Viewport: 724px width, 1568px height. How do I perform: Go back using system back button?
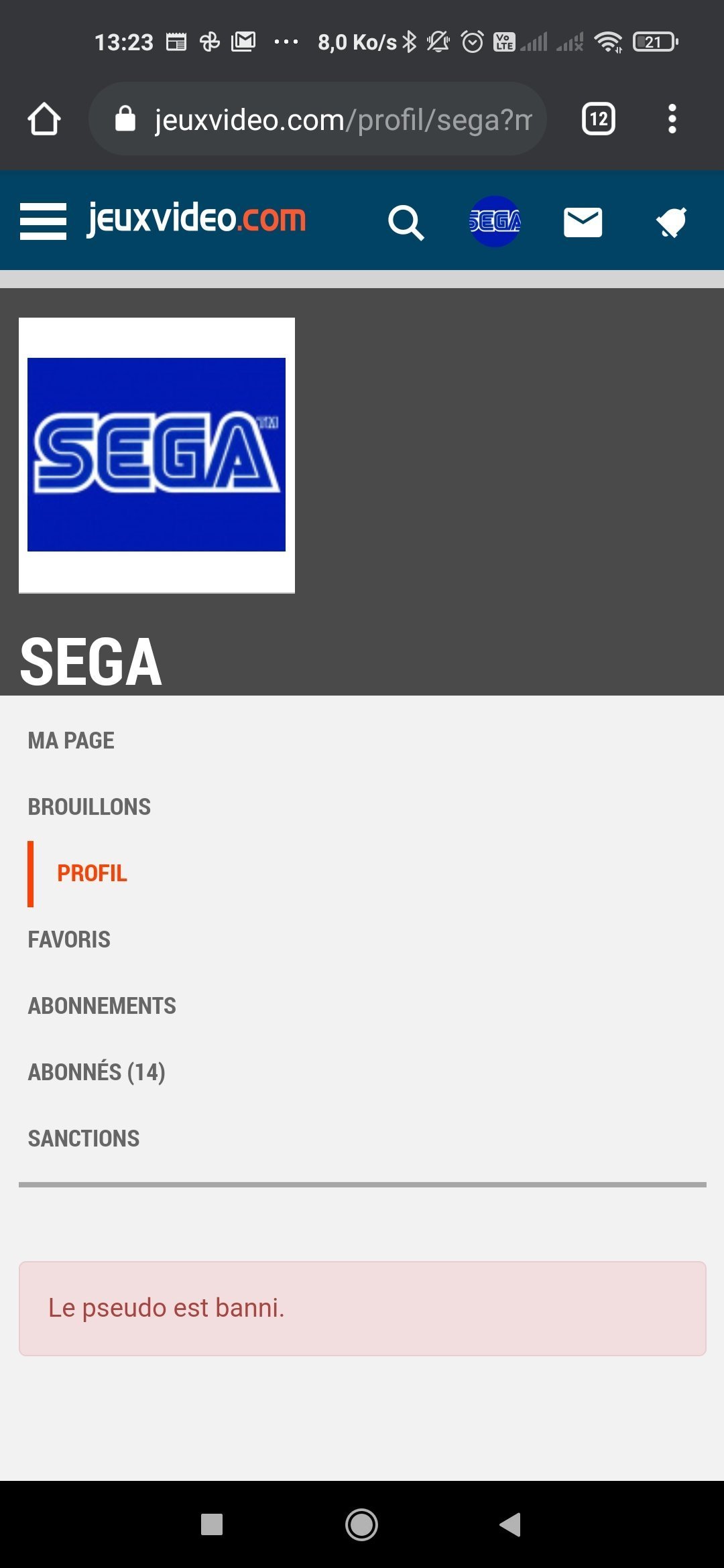pos(510,1524)
